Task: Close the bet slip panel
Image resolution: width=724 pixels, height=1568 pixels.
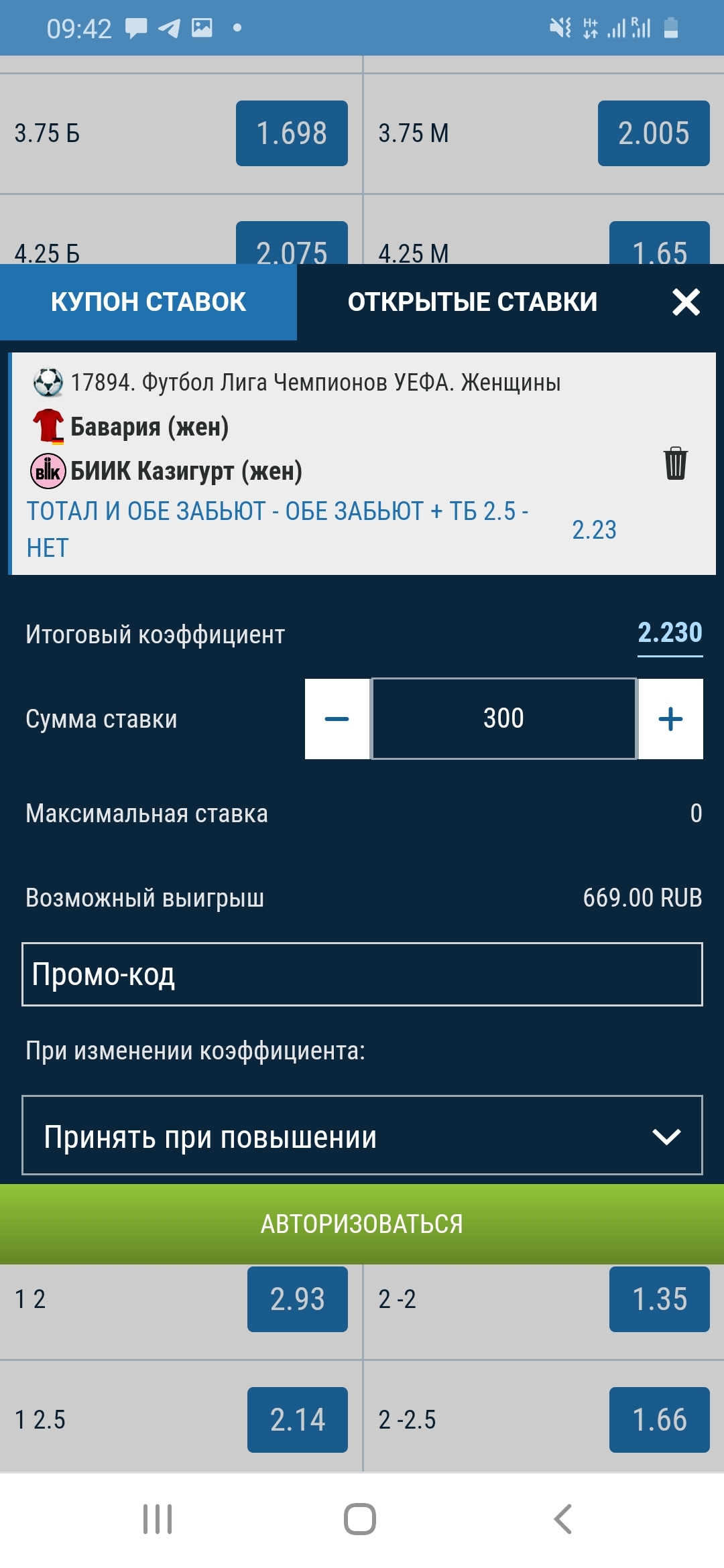Action: [686, 302]
